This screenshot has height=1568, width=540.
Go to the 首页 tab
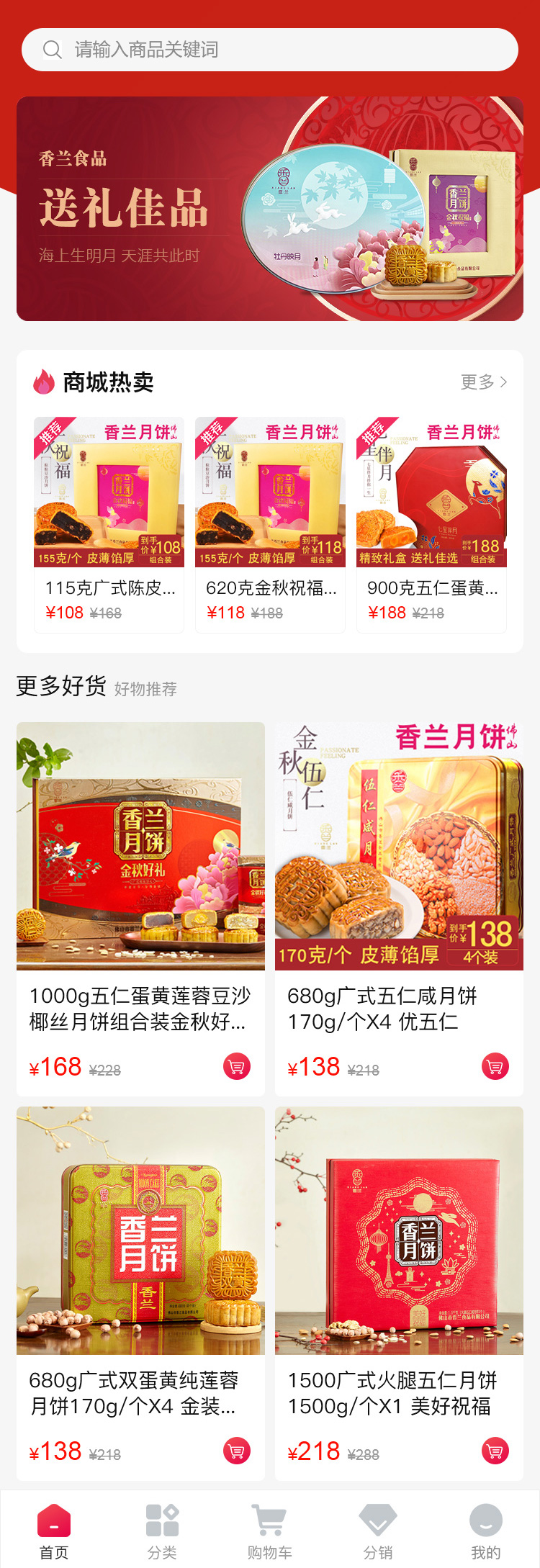(54, 1531)
